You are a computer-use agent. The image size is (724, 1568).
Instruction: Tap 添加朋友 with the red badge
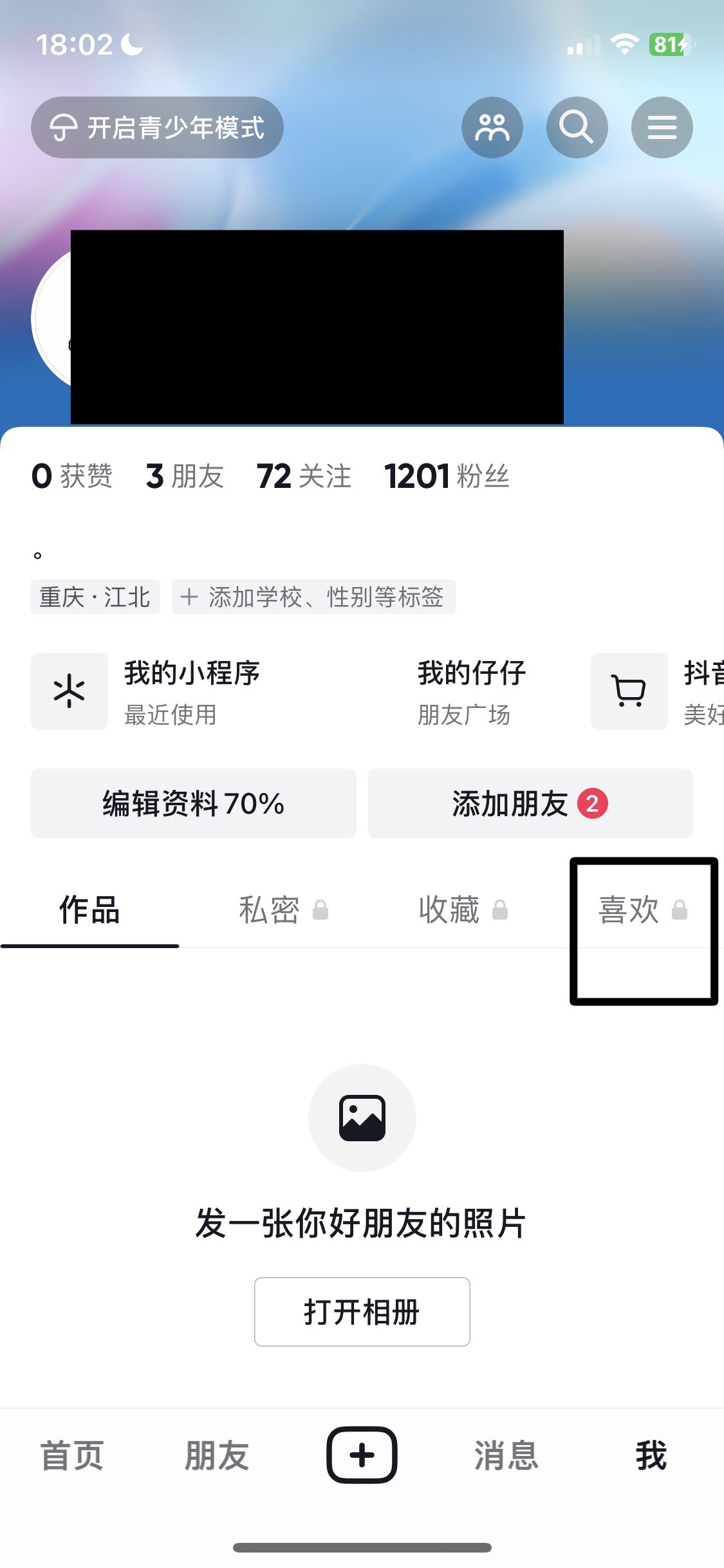click(x=529, y=803)
